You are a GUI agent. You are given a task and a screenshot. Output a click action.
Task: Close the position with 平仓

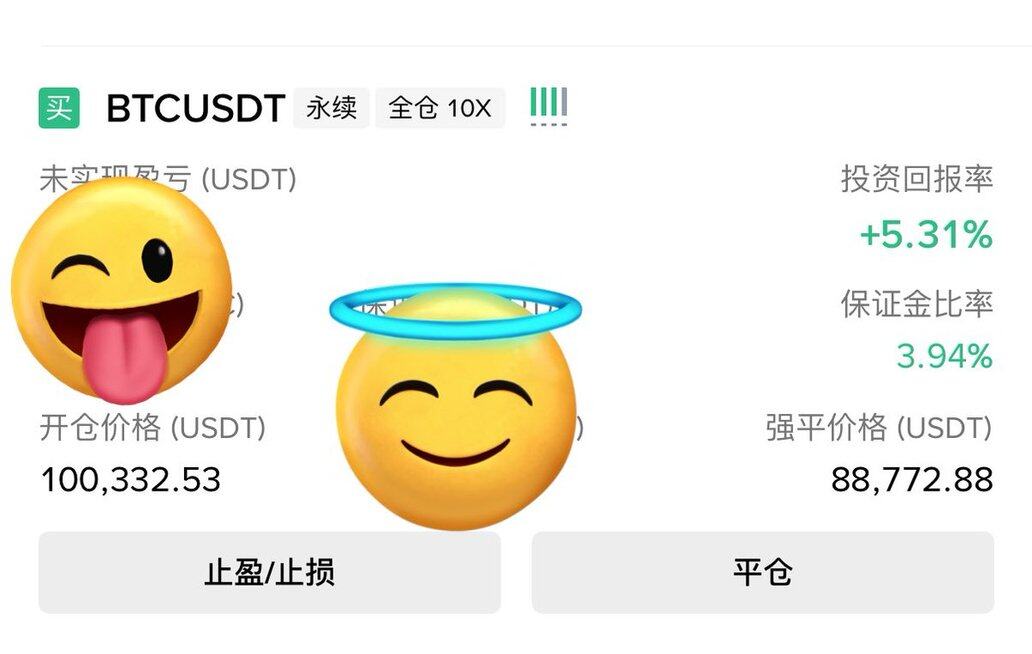pos(762,572)
